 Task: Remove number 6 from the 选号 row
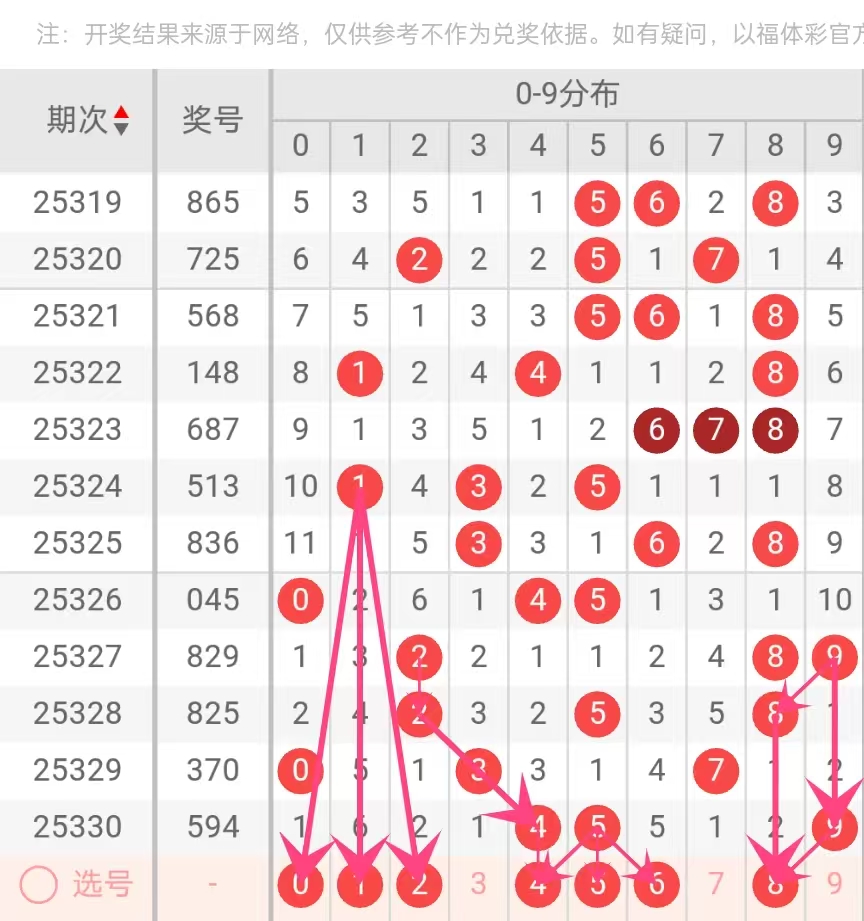click(x=656, y=884)
